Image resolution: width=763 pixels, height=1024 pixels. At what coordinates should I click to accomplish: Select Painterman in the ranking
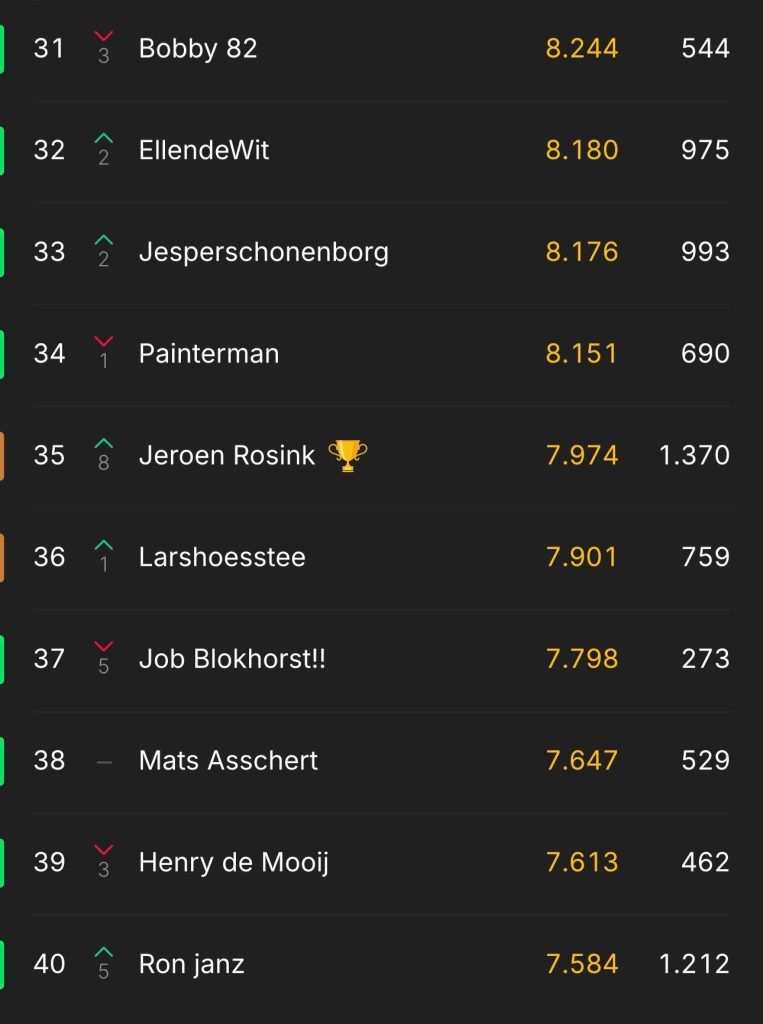tap(209, 353)
